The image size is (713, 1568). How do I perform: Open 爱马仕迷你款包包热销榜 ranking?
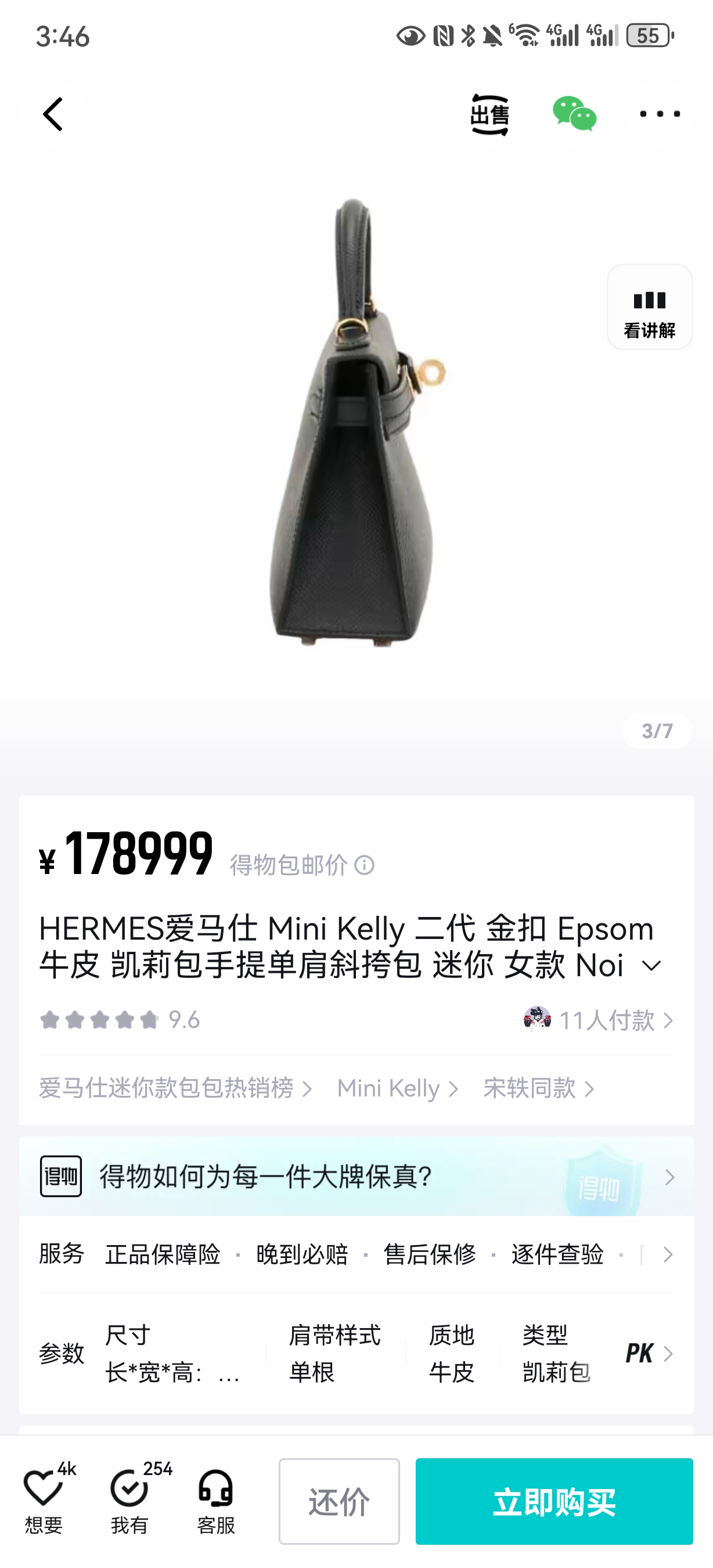[175, 1088]
